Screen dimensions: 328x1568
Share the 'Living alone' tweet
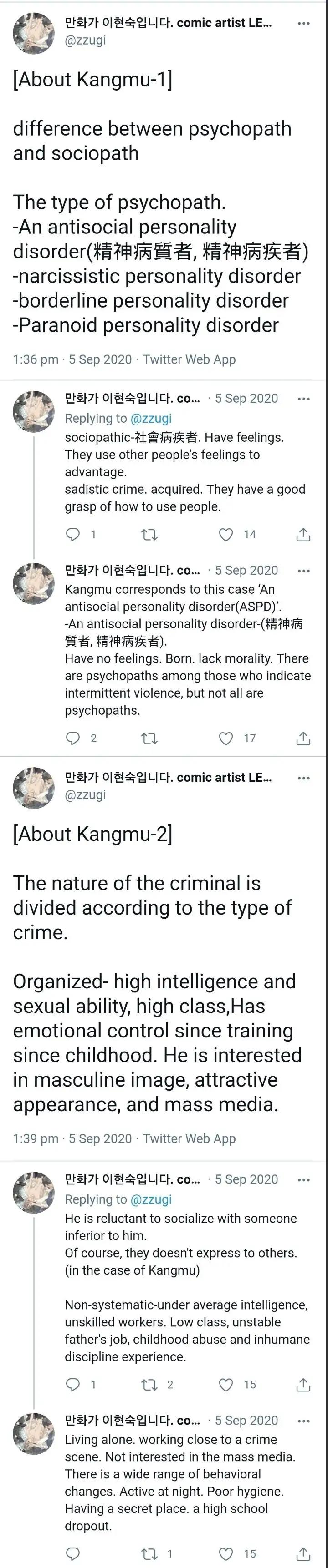(303, 1553)
